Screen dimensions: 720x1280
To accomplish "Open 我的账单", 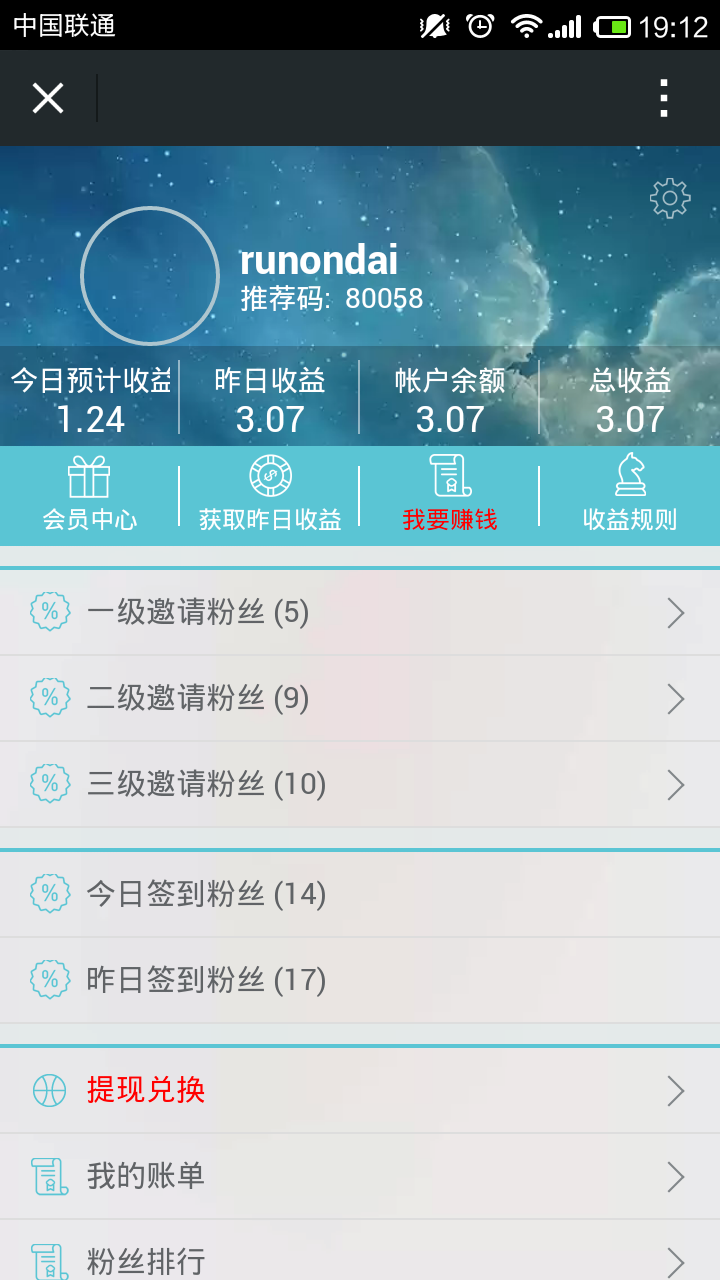I will 360,1176.
